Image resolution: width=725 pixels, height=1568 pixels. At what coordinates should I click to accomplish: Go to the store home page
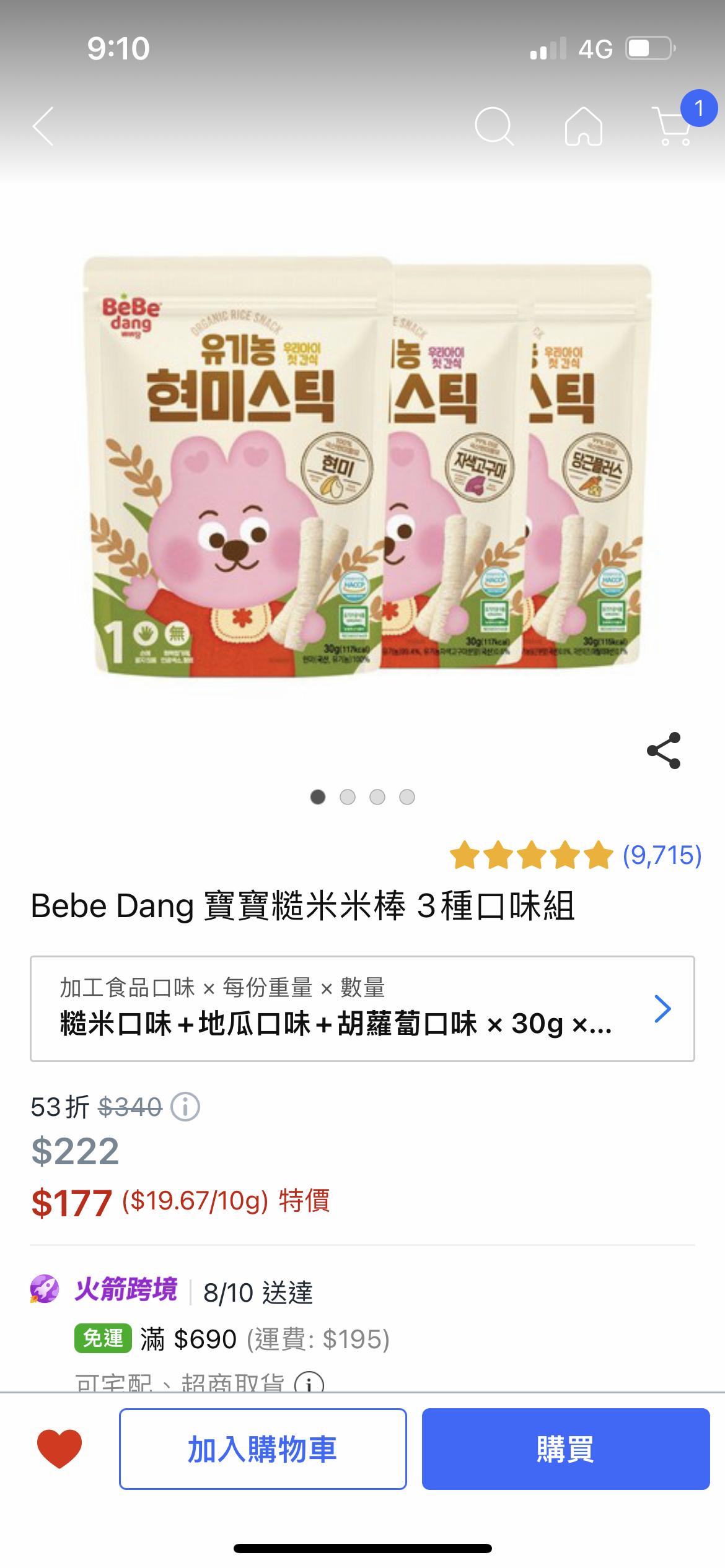click(x=583, y=126)
